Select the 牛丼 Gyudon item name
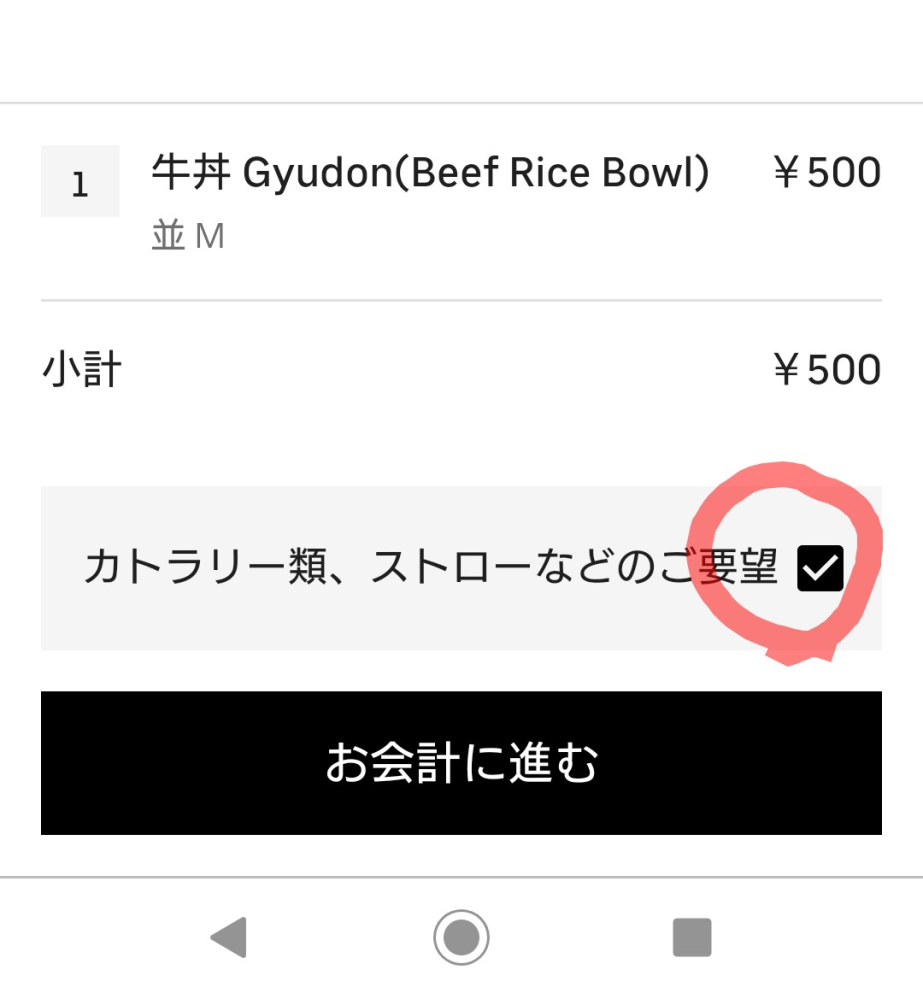Viewport: 923px width, 999px height. 434,172
